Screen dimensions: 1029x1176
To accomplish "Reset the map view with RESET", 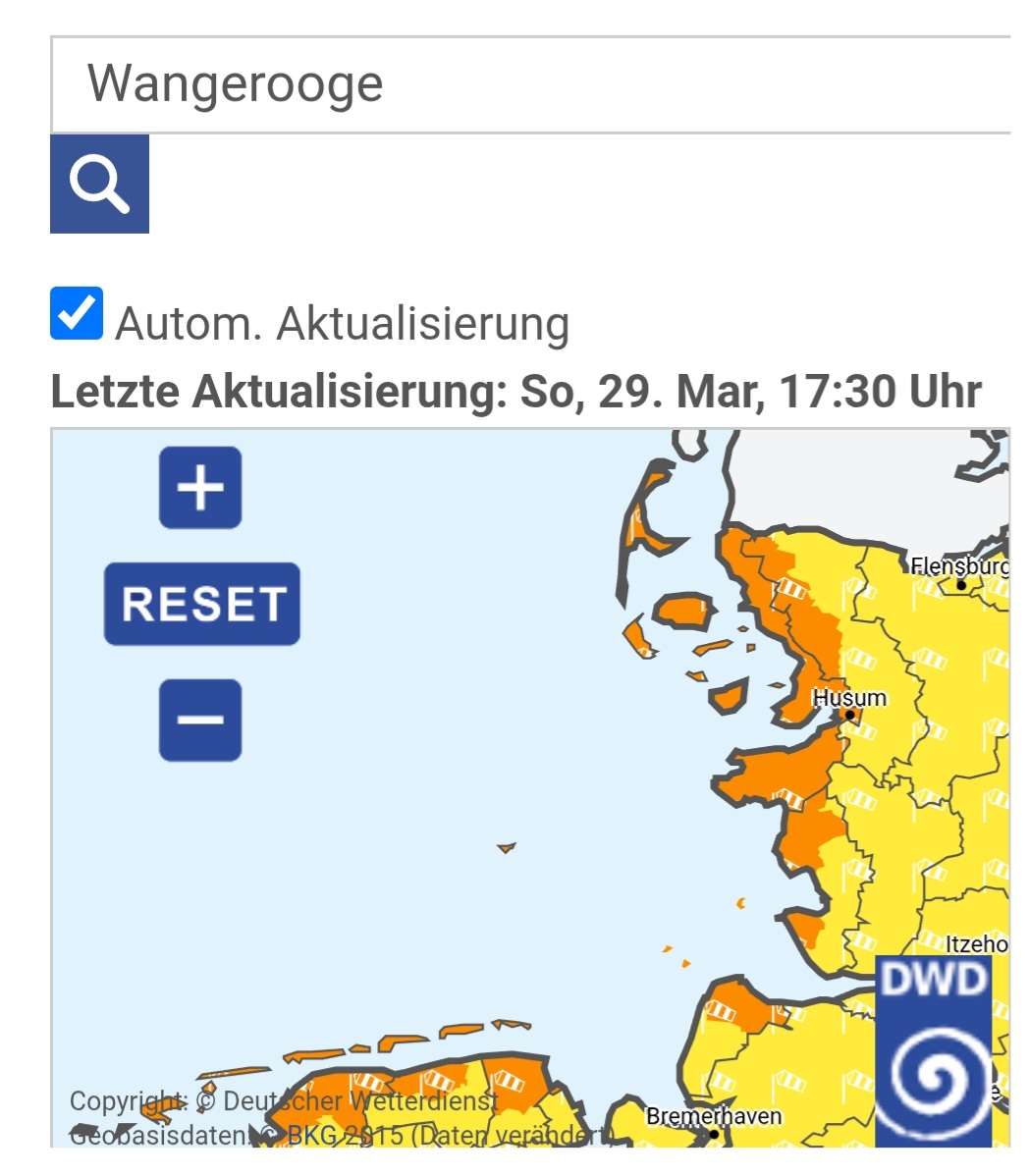I will coord(202,604).
